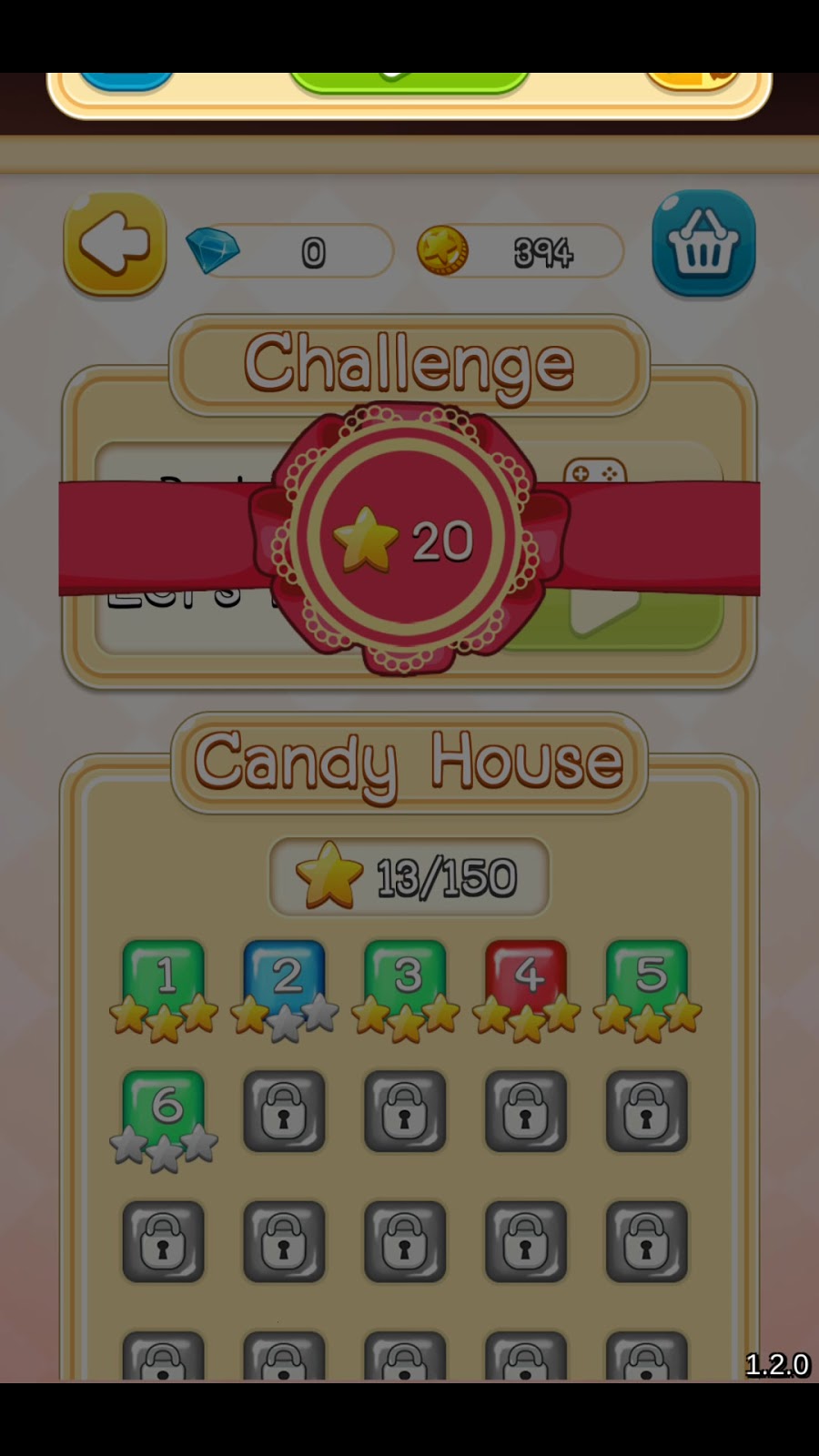Open the shop basket
Viewport: 819px width, 1456px height.
[x=703, y=243]
